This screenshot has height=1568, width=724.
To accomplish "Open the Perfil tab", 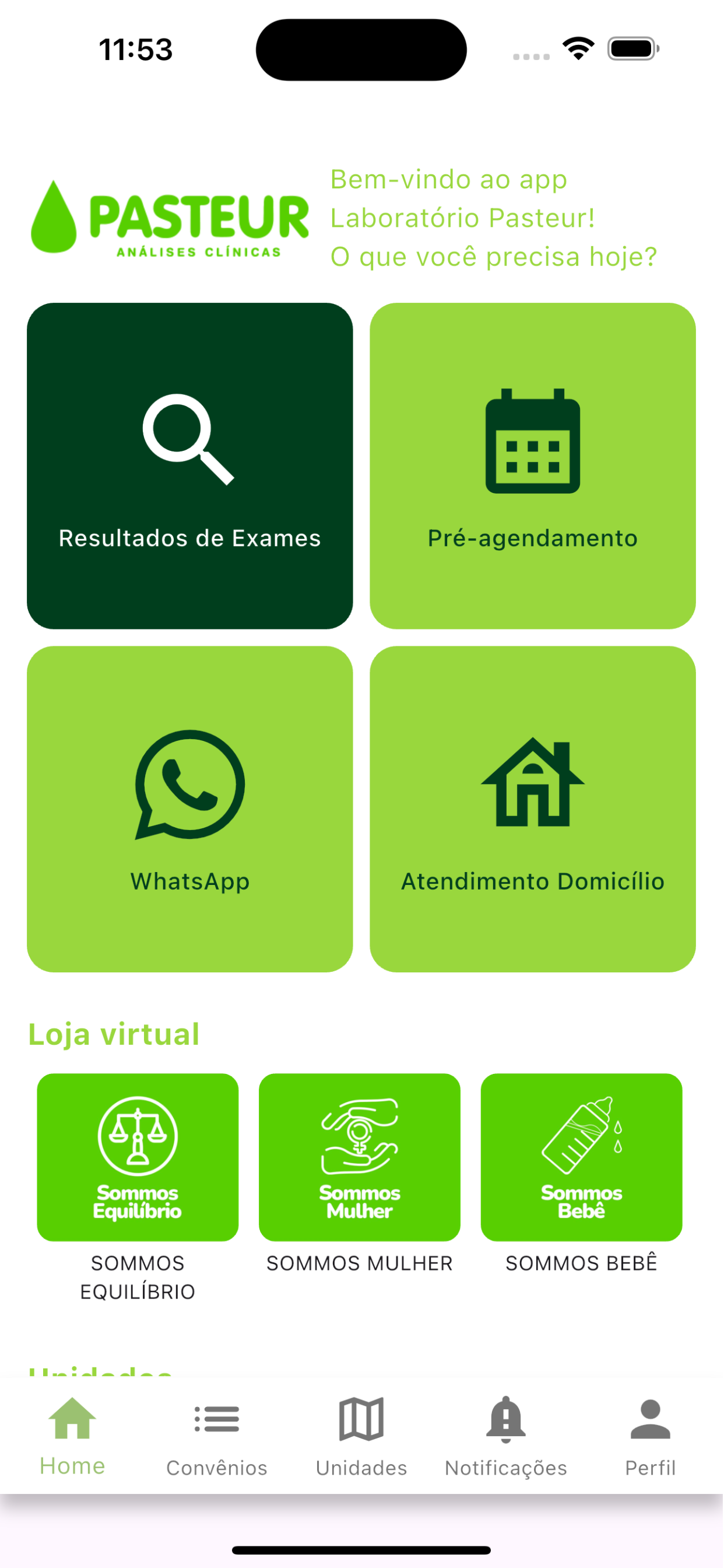I will (x=651, y=1437).
